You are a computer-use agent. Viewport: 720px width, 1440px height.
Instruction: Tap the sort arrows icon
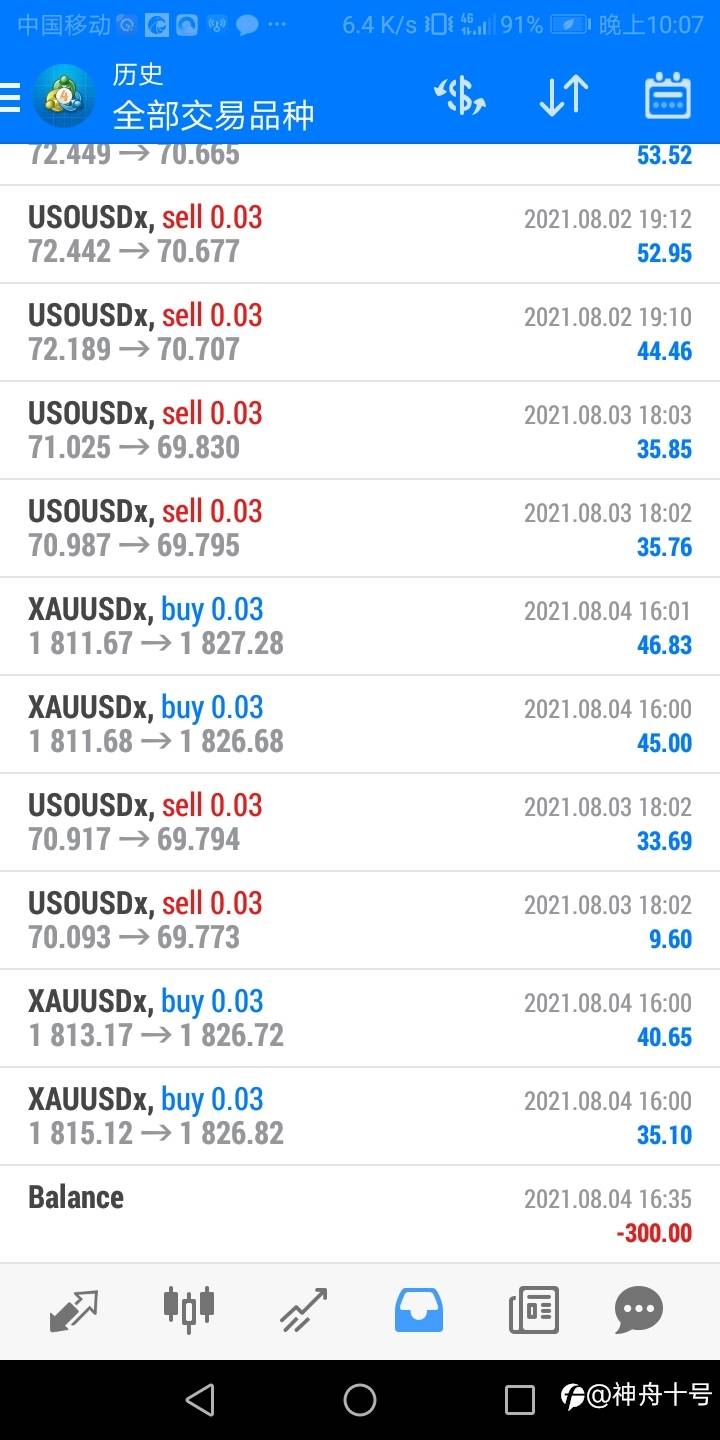563,96
